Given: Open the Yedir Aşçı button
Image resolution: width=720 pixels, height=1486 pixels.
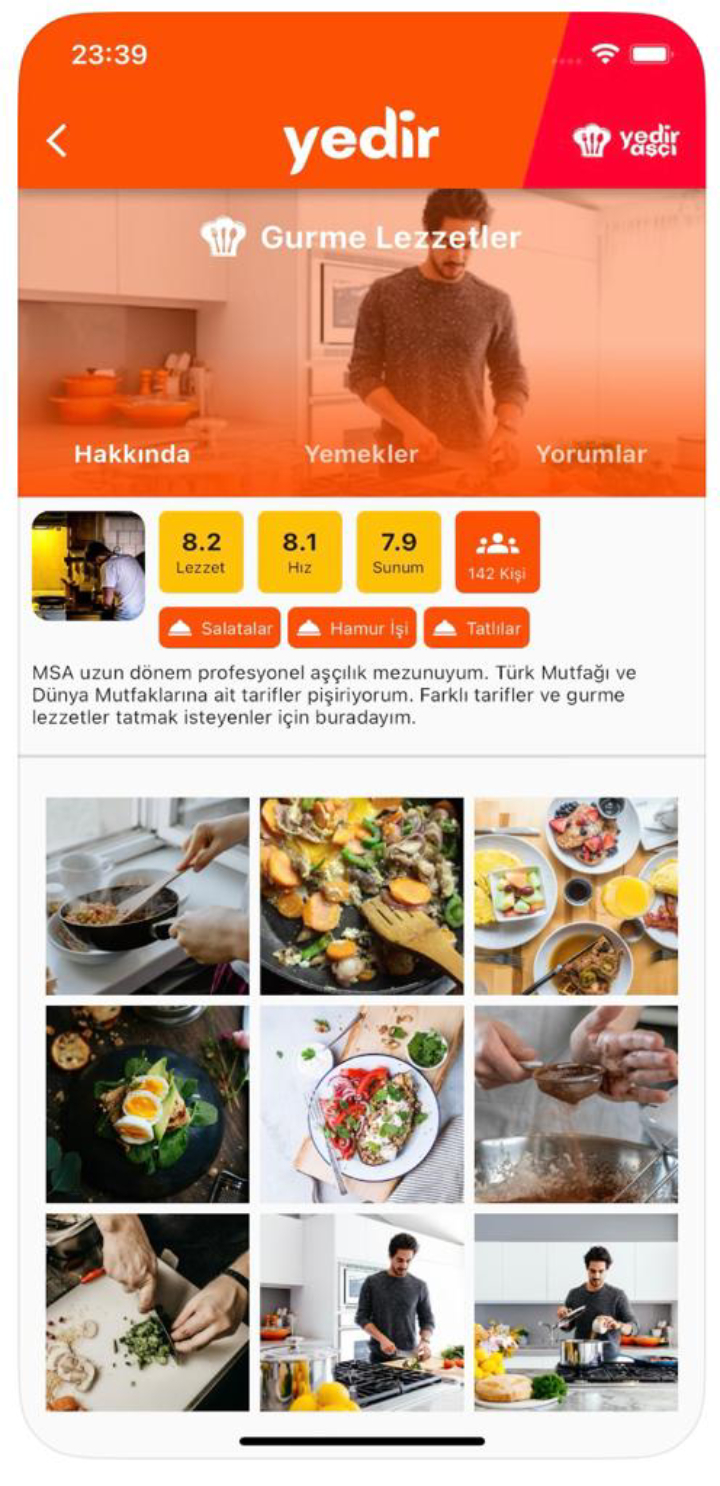Looking at the screenshot, I should click(626, 141).
